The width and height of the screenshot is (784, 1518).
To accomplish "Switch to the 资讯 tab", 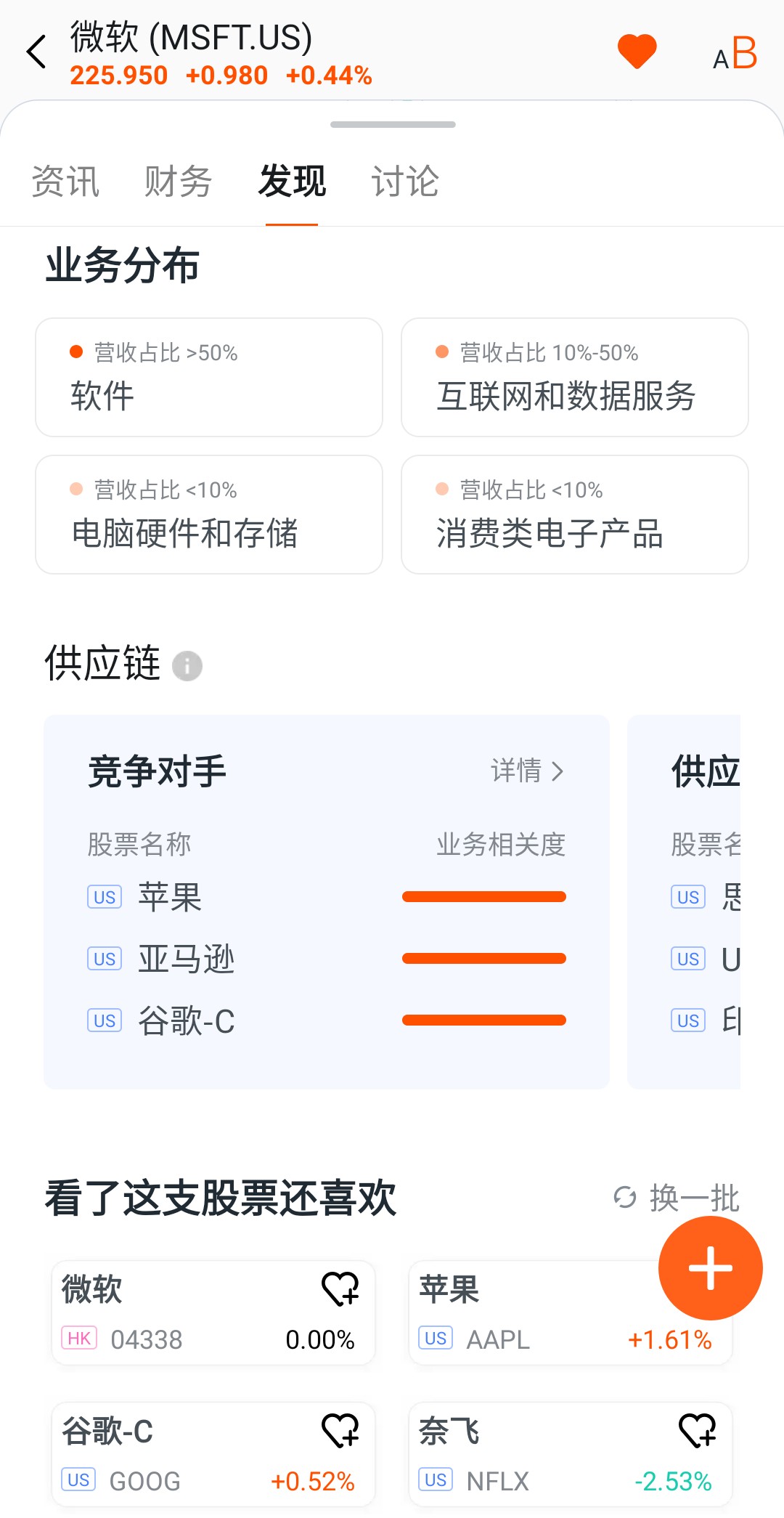I will 65,182.
